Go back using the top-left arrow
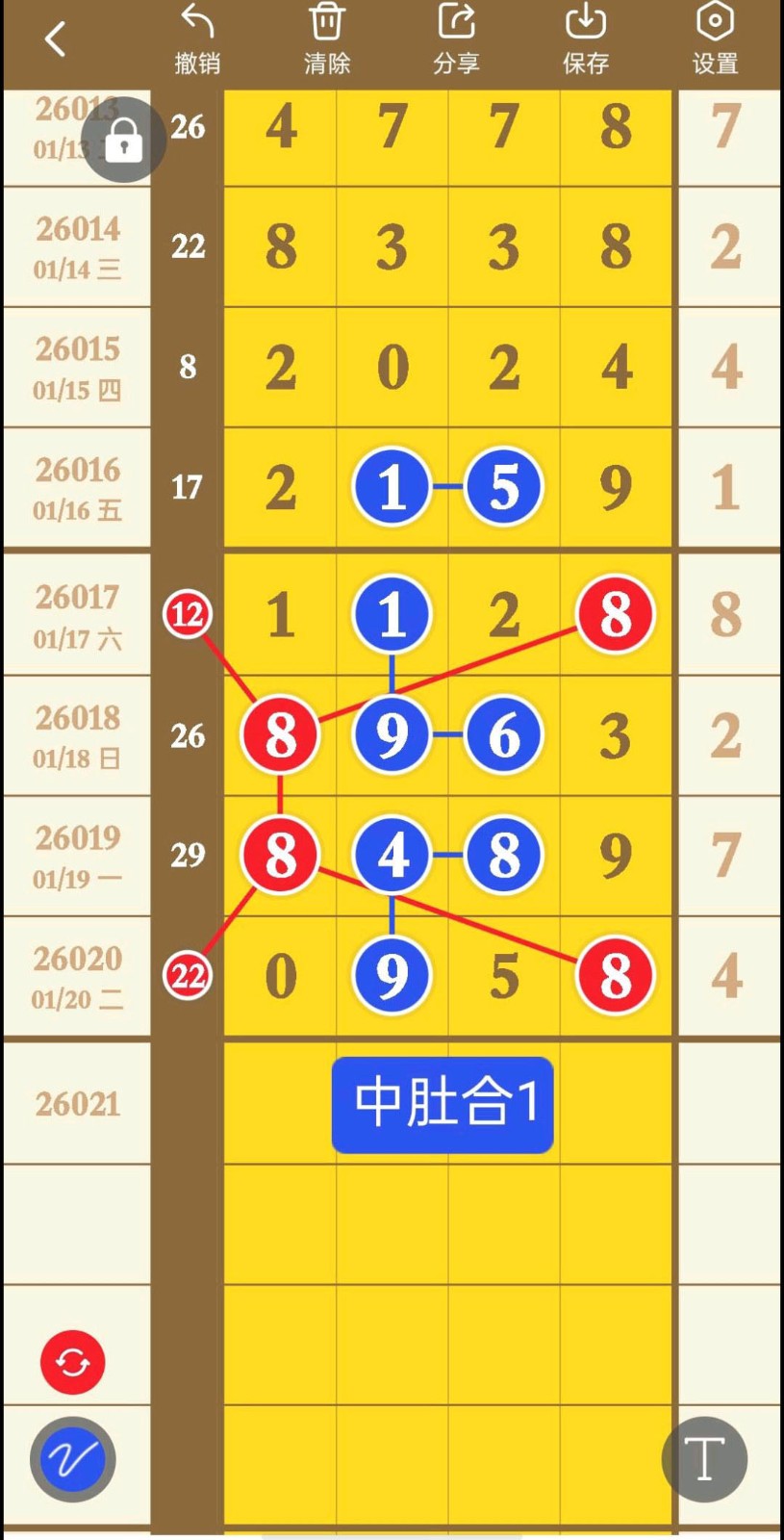784x1540 pixels. [x=56, y=39]
